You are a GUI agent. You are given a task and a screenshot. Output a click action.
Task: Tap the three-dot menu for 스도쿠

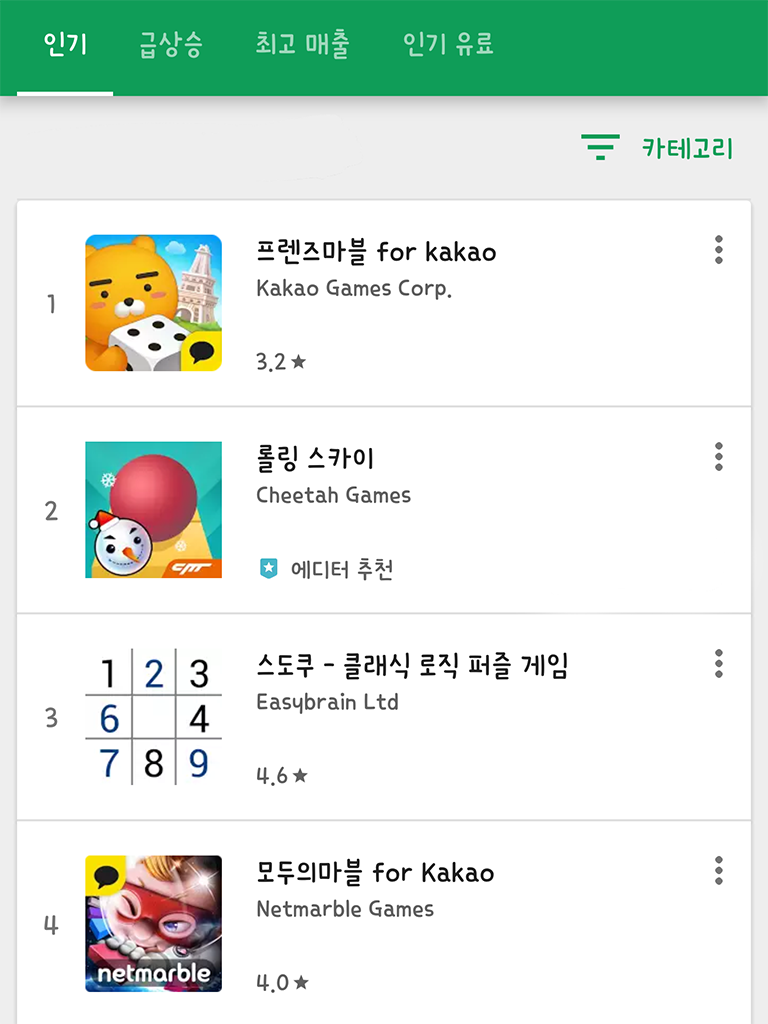(x=718, y=664)
